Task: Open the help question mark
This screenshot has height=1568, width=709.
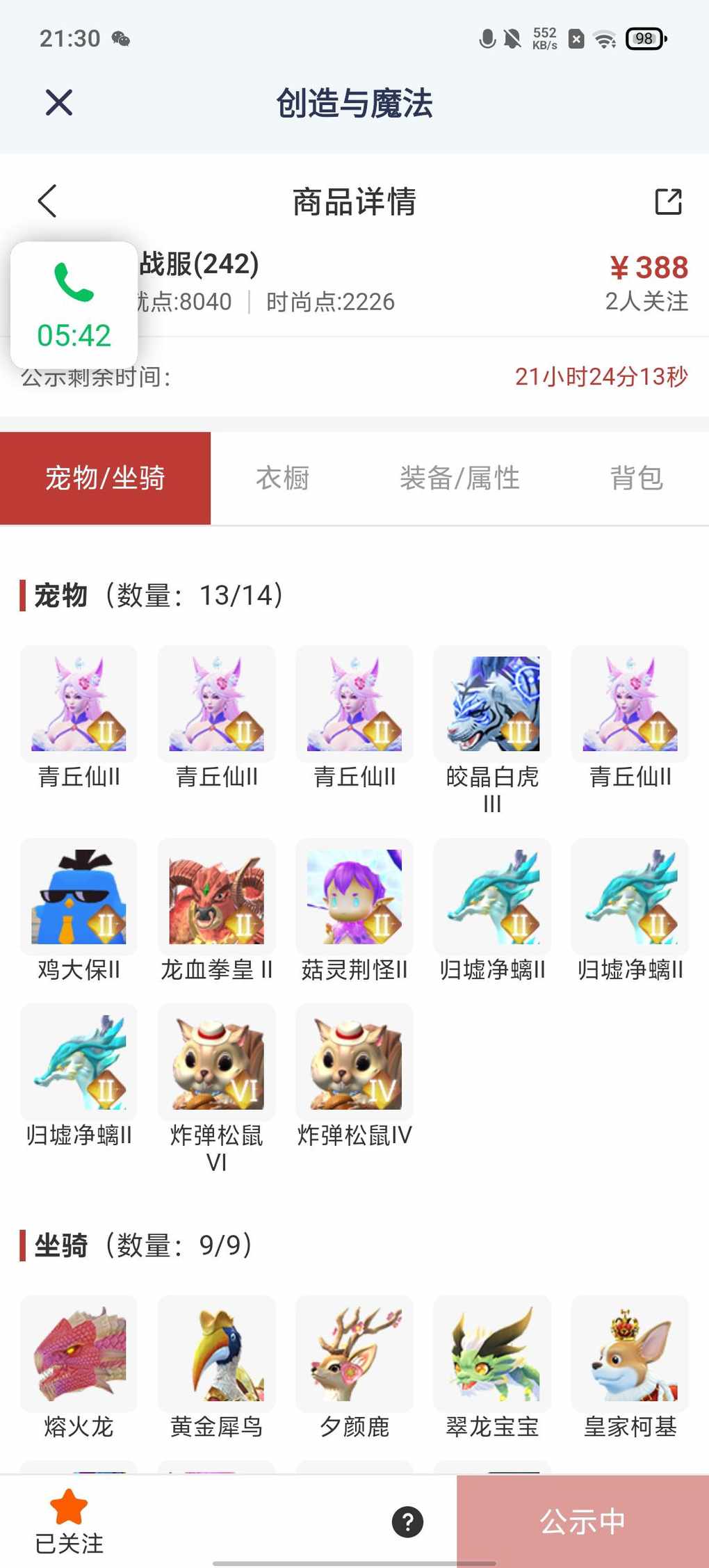Action: pos(408,1522)
